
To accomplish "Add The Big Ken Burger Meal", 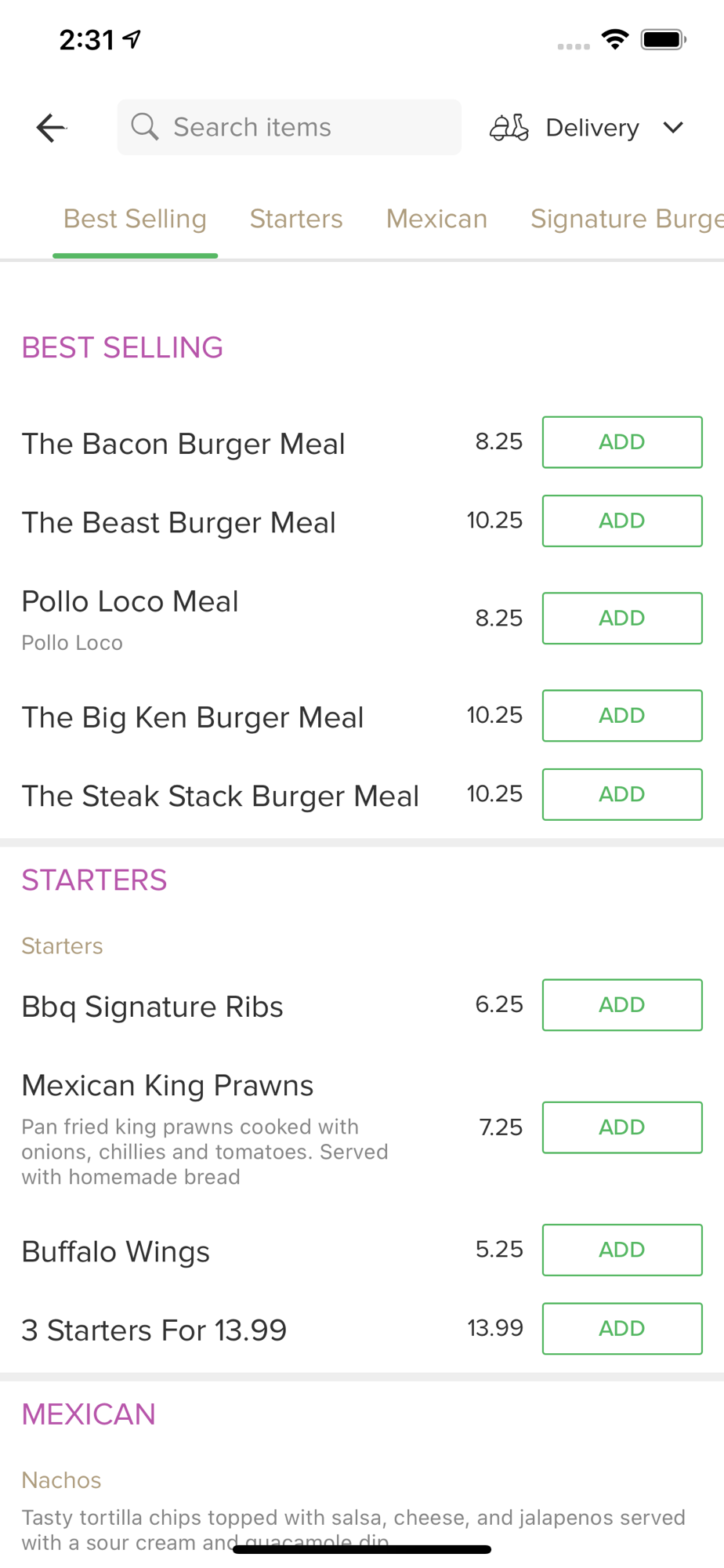I will tap(621, 716).
